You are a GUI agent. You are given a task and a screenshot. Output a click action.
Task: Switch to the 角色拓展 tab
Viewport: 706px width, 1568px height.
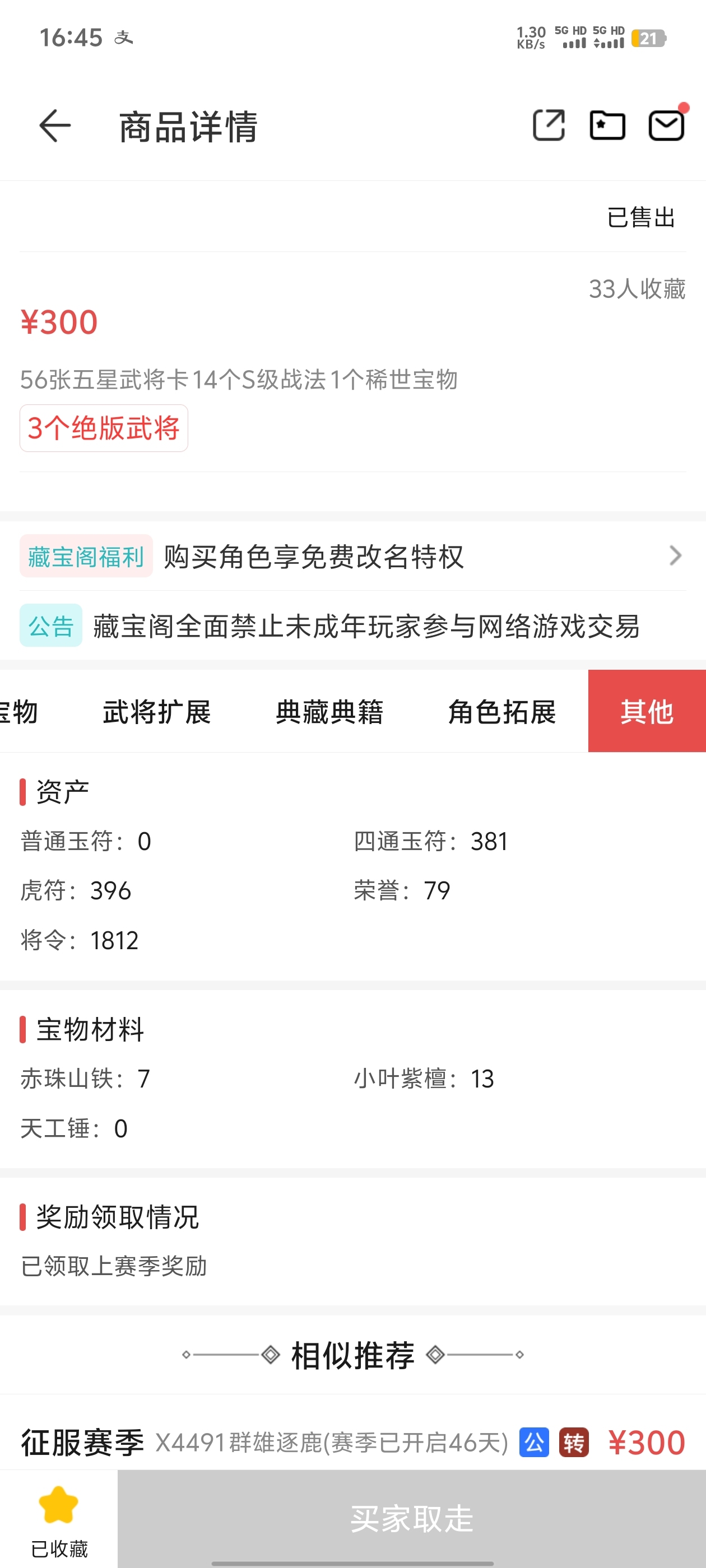[502, 712]
